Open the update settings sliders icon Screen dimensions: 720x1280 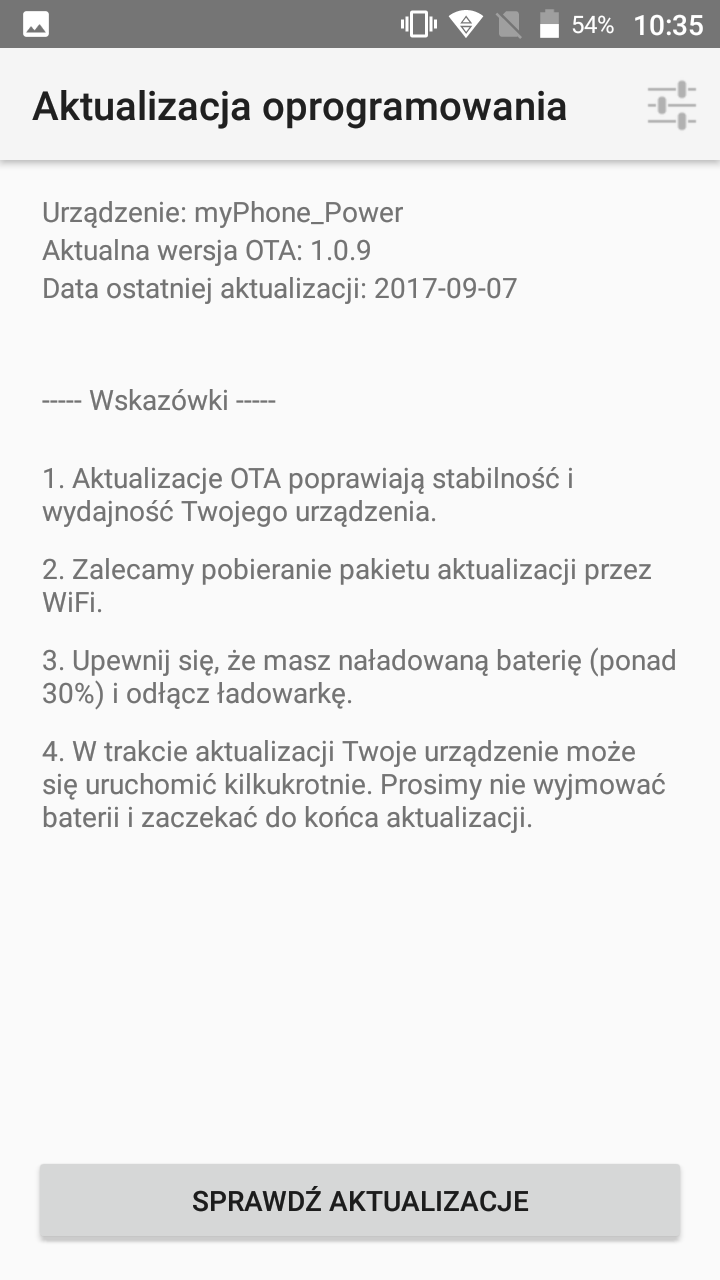click(671, 106)
